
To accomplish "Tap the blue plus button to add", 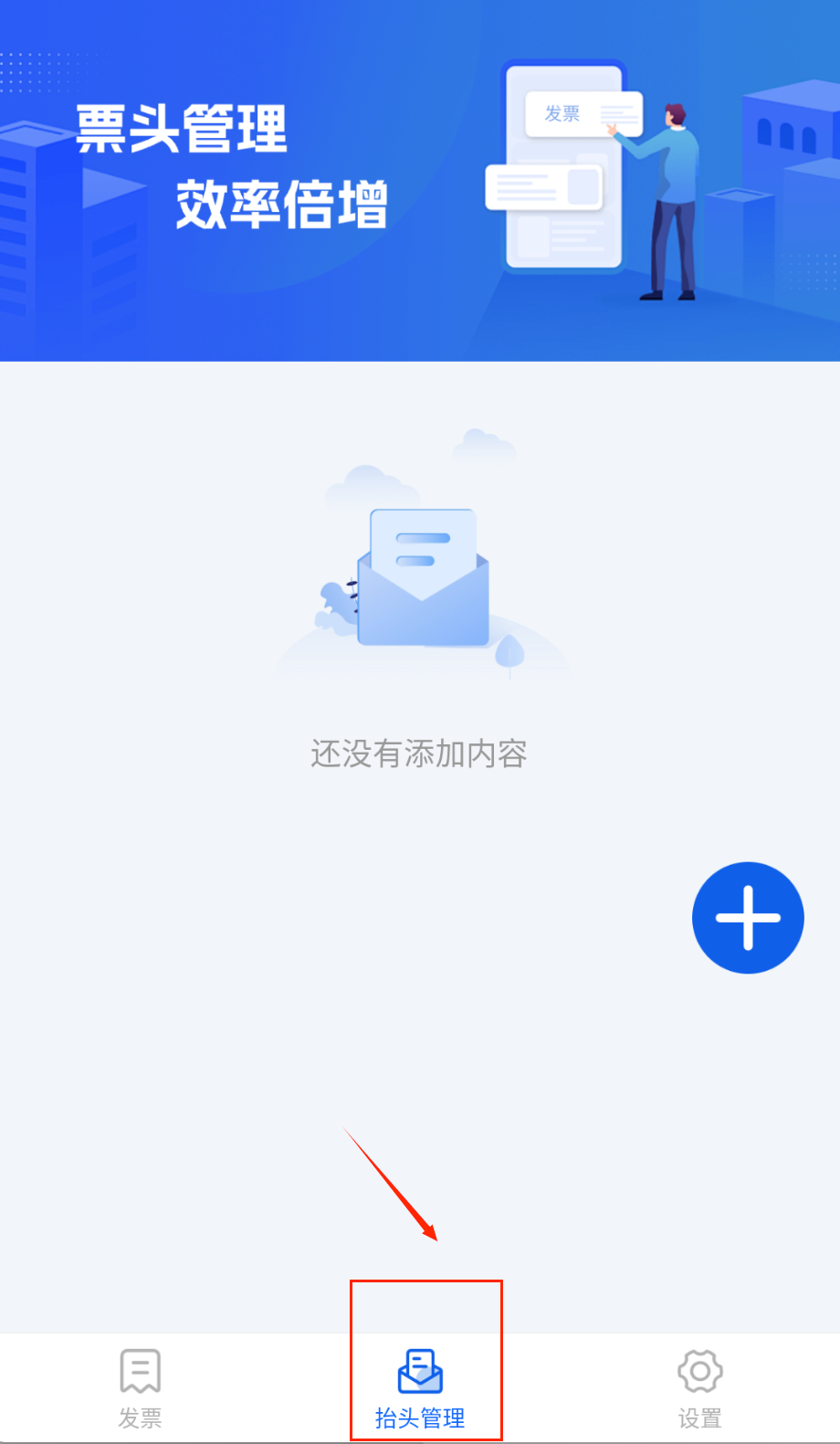I will (x=748, y=918).
